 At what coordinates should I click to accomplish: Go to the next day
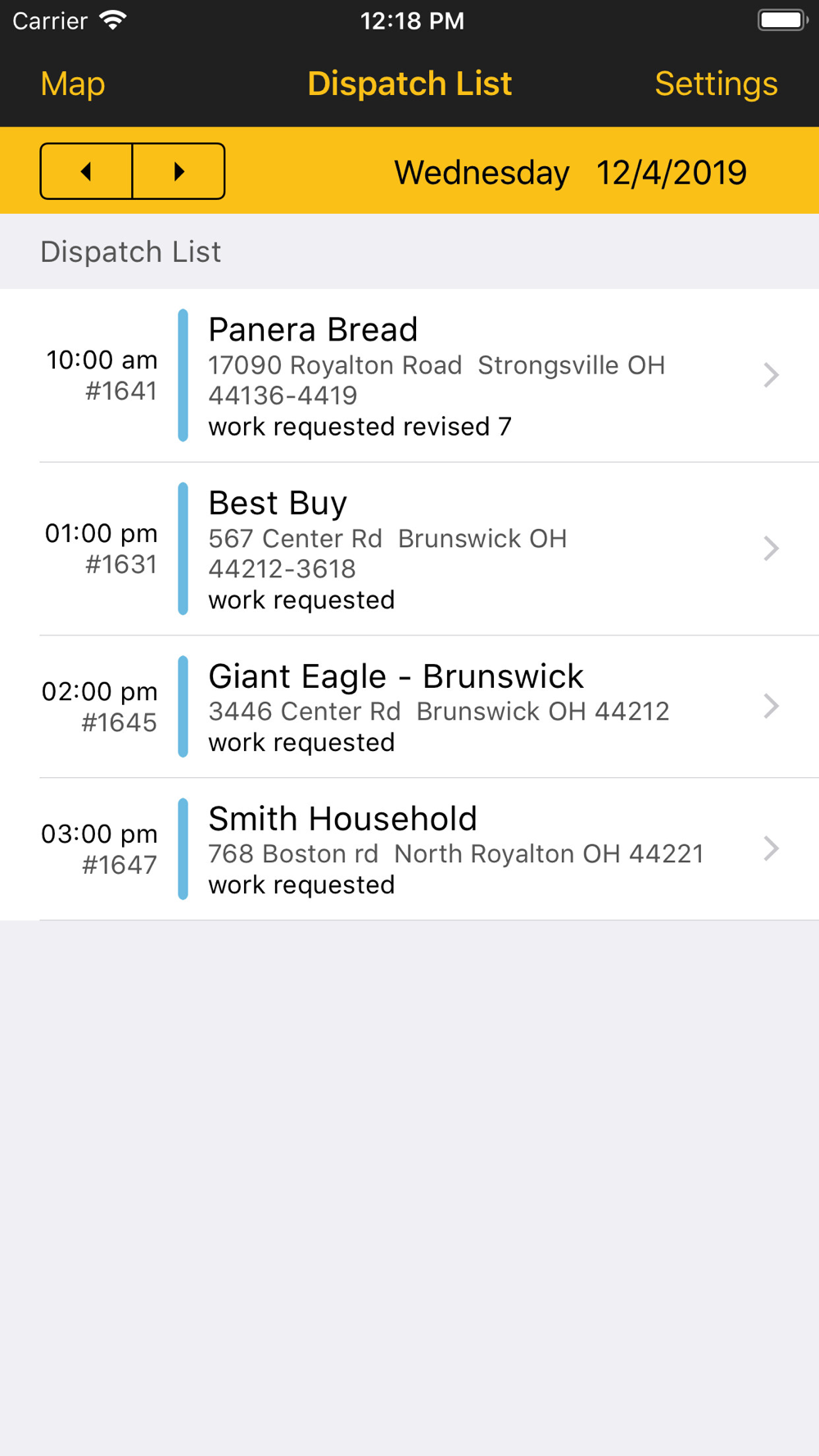tap(179, 171)
